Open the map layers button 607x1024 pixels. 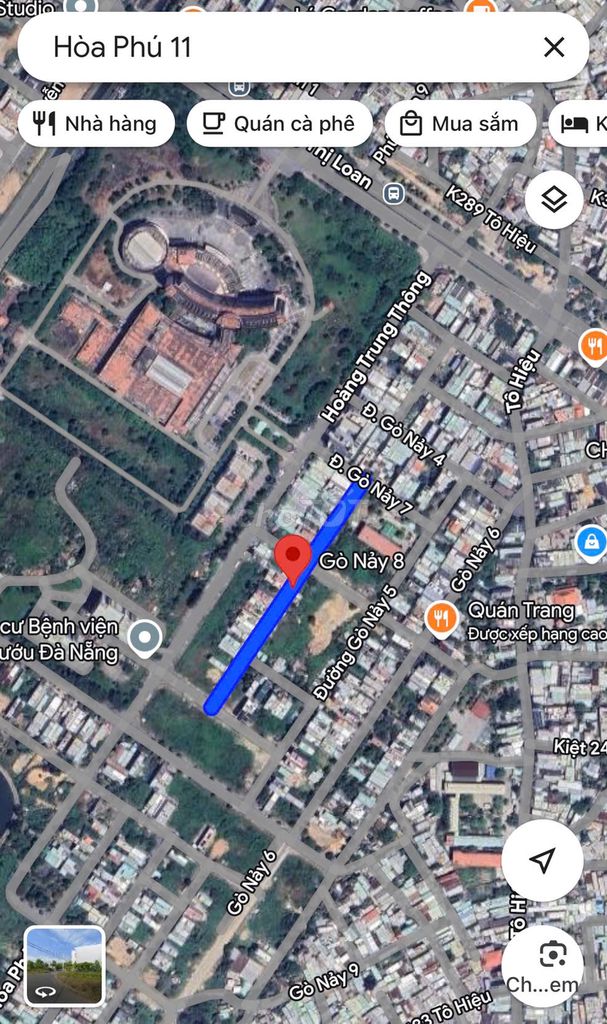(x=554, y=200)
